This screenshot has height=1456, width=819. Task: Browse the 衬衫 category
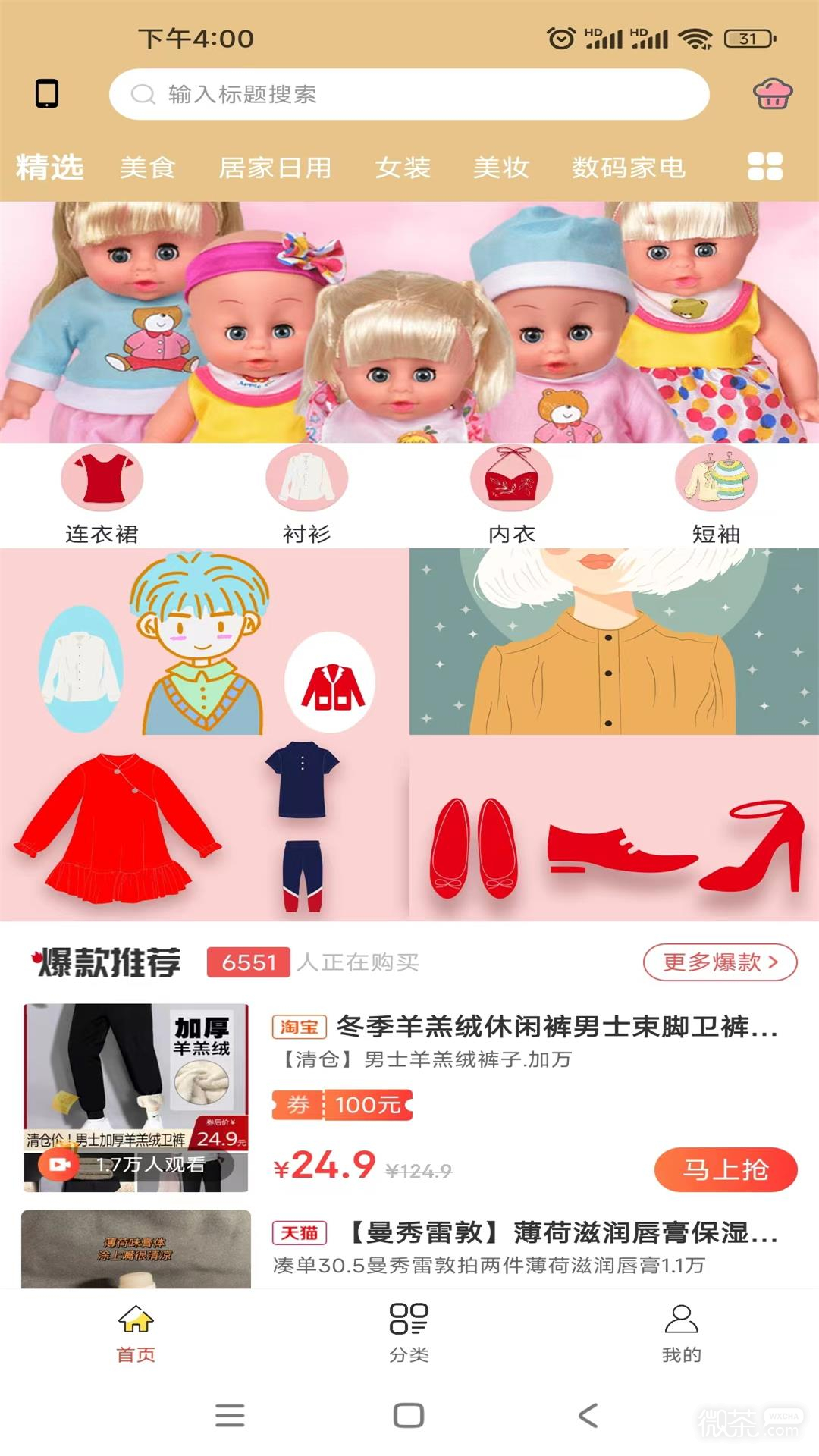(x=306, y=494)
